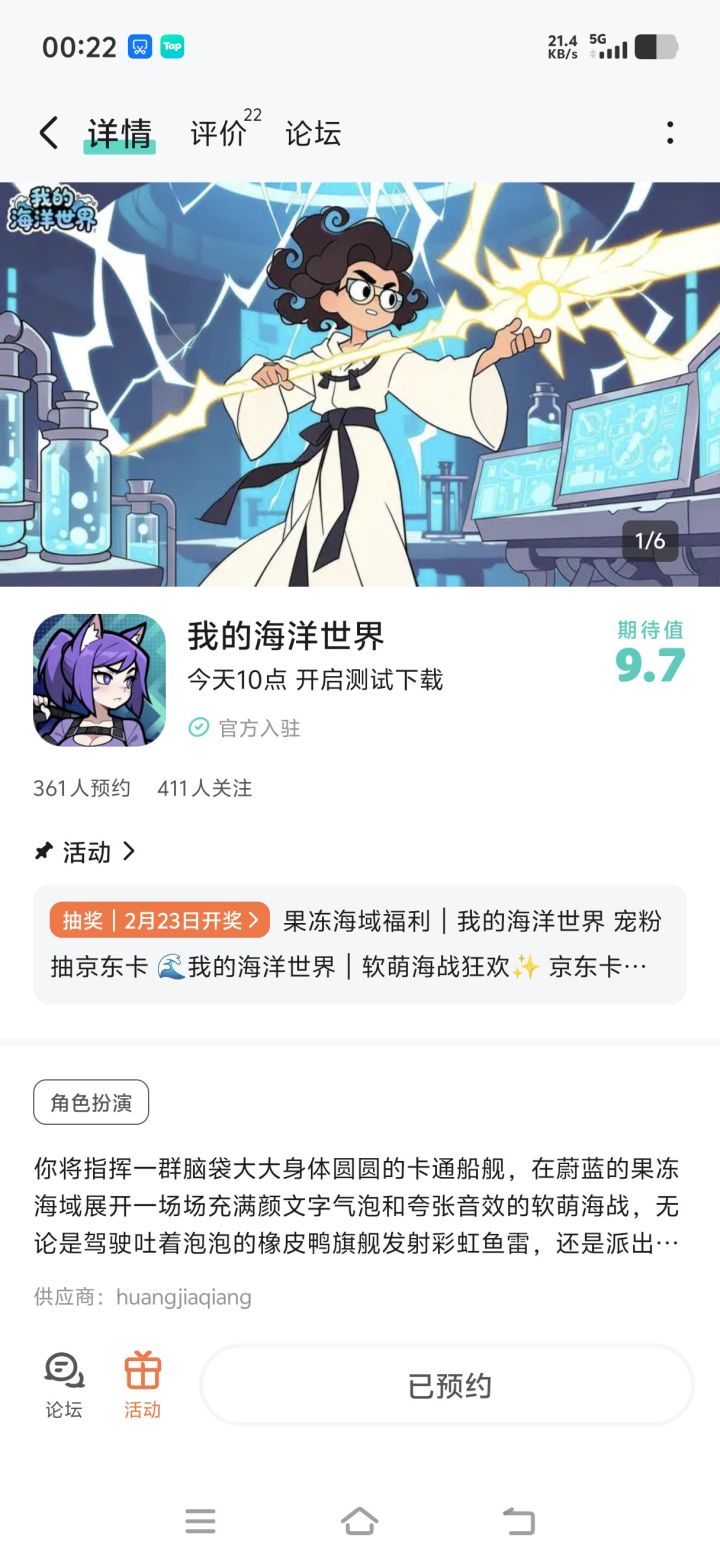Open the TapTap icon in the status bar
Screen dimensions: 720x1563
coord(171,46)
